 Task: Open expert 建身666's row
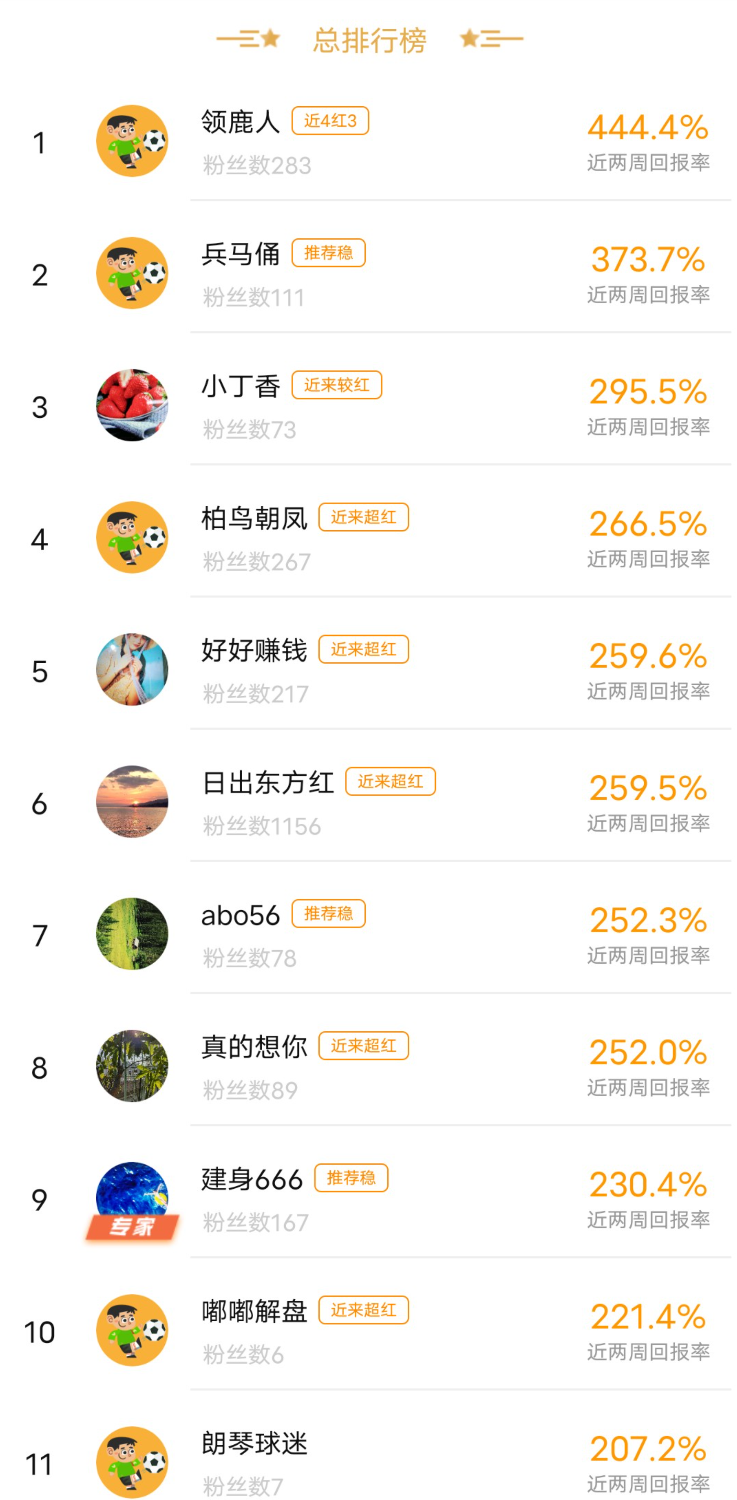point(368,1198)
